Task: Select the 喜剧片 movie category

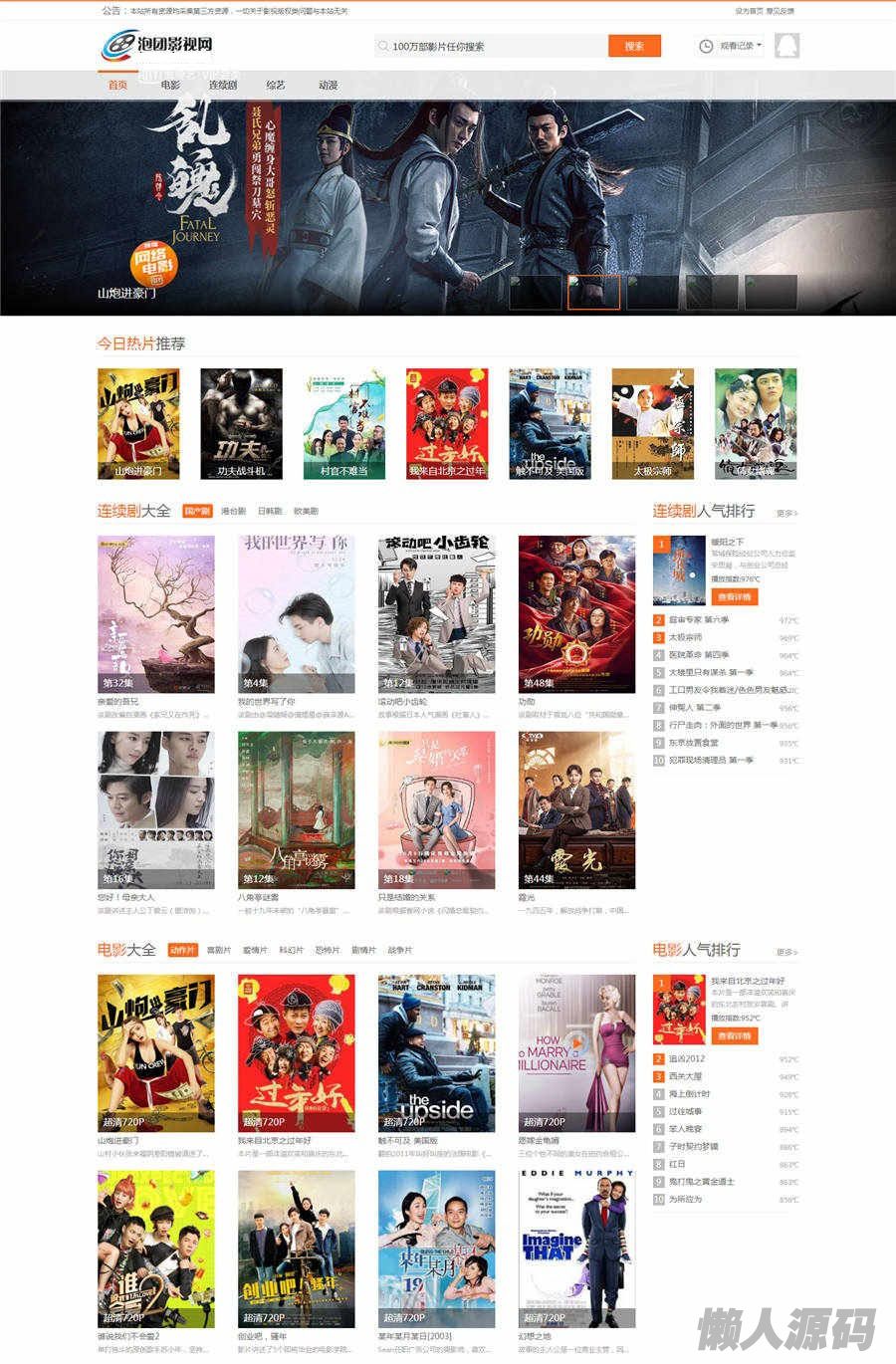Action: click(x=218, y=951)
